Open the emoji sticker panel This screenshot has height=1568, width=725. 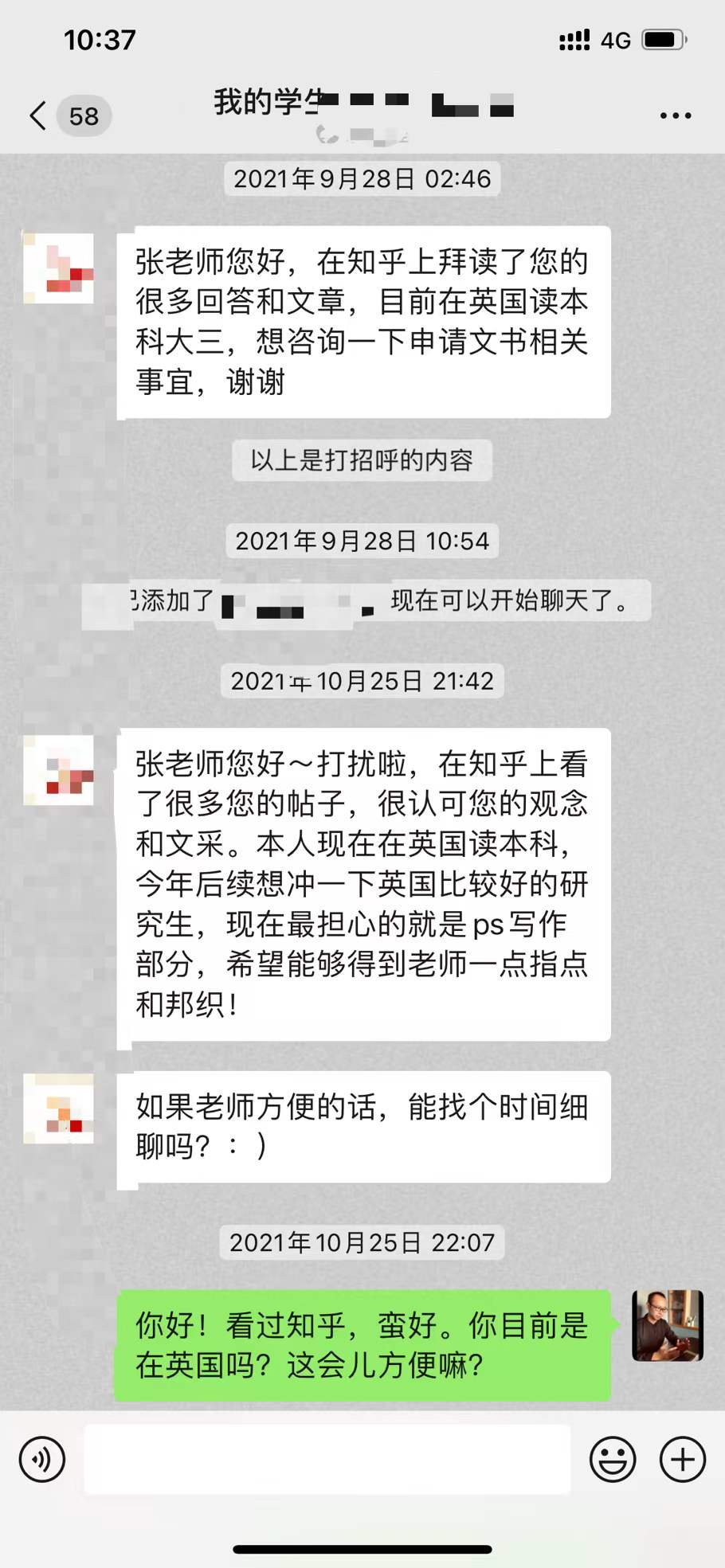pos(612,1460)
